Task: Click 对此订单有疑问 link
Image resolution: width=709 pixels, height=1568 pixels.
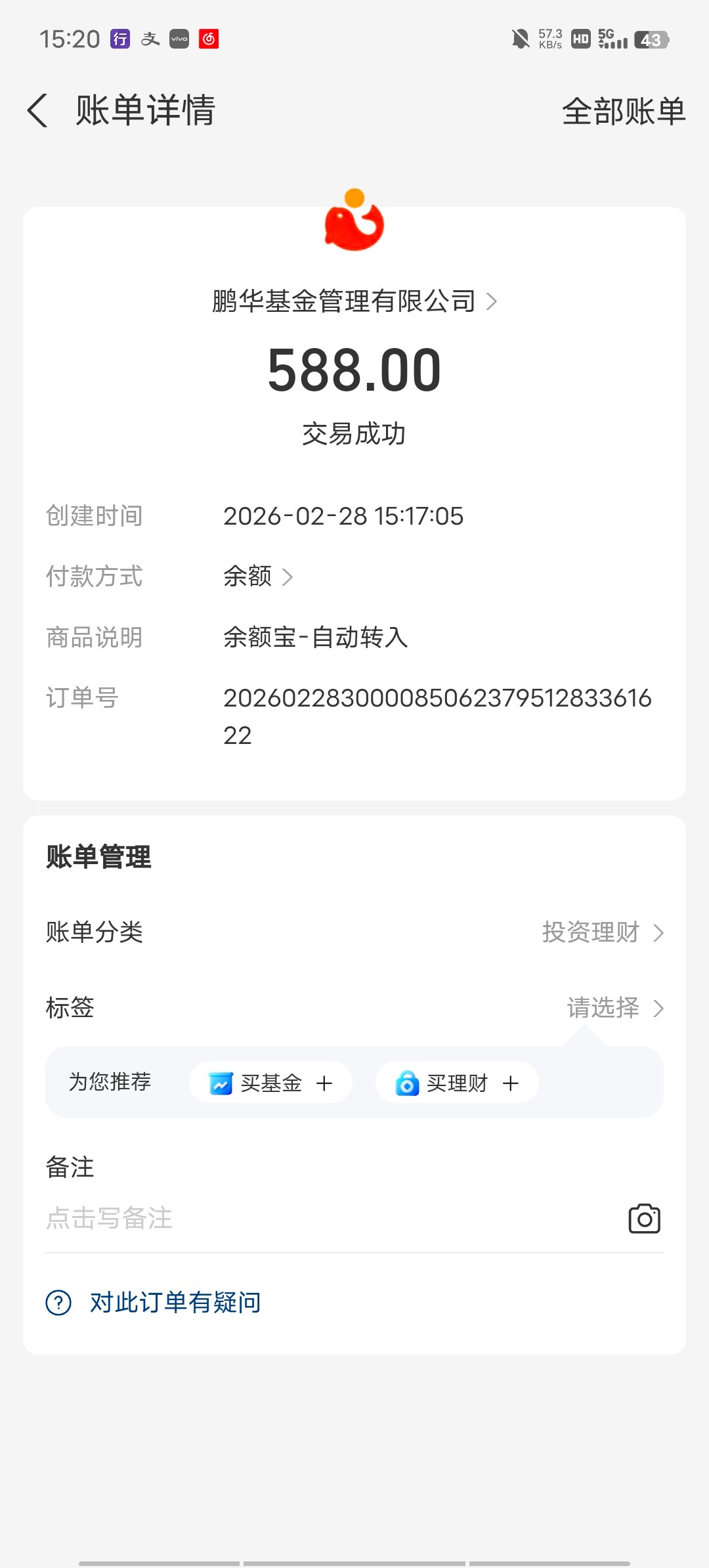Action: [175, 1301]
